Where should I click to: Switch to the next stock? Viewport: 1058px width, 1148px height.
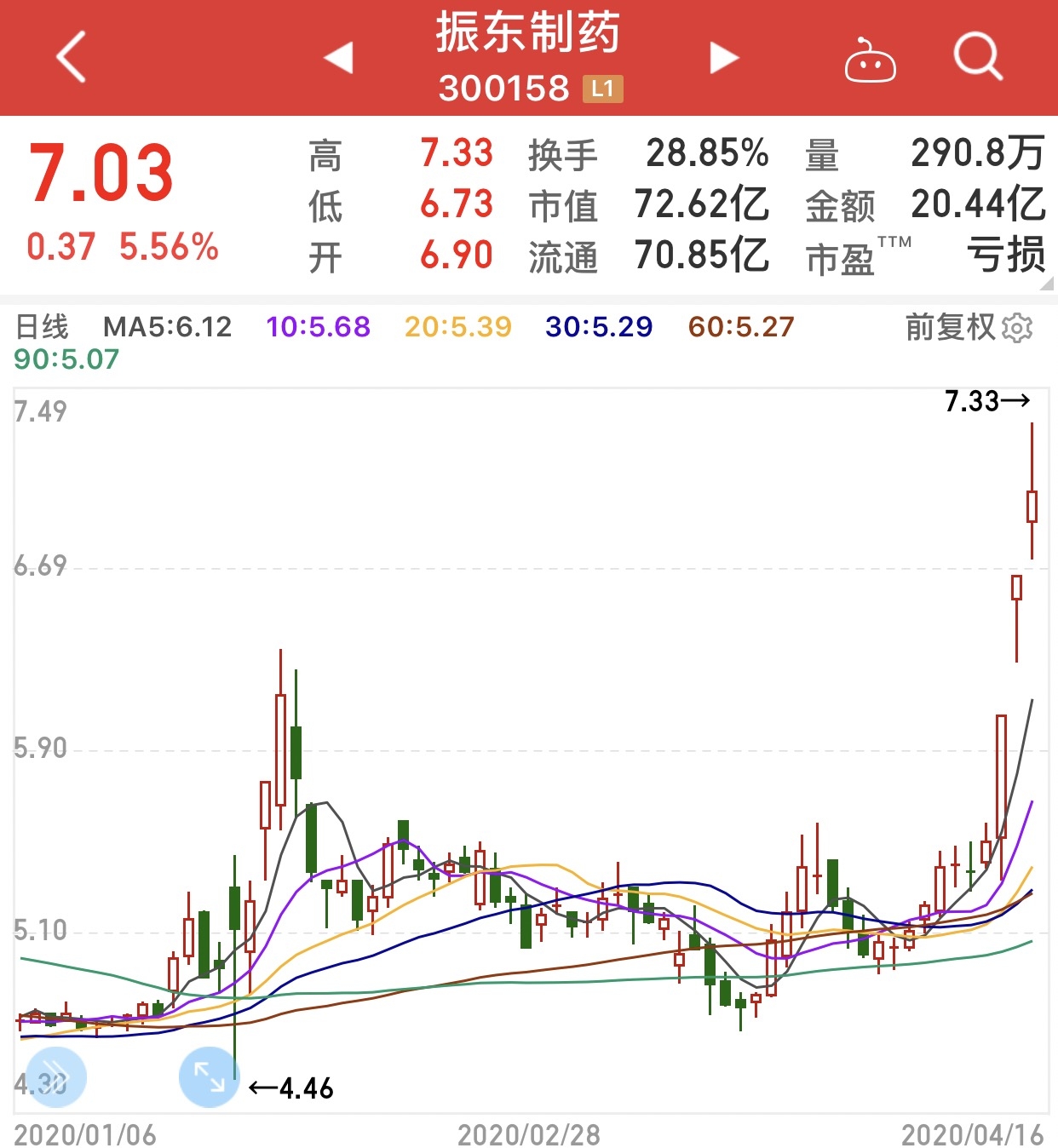pyautogui.click(x=724, y=57)
